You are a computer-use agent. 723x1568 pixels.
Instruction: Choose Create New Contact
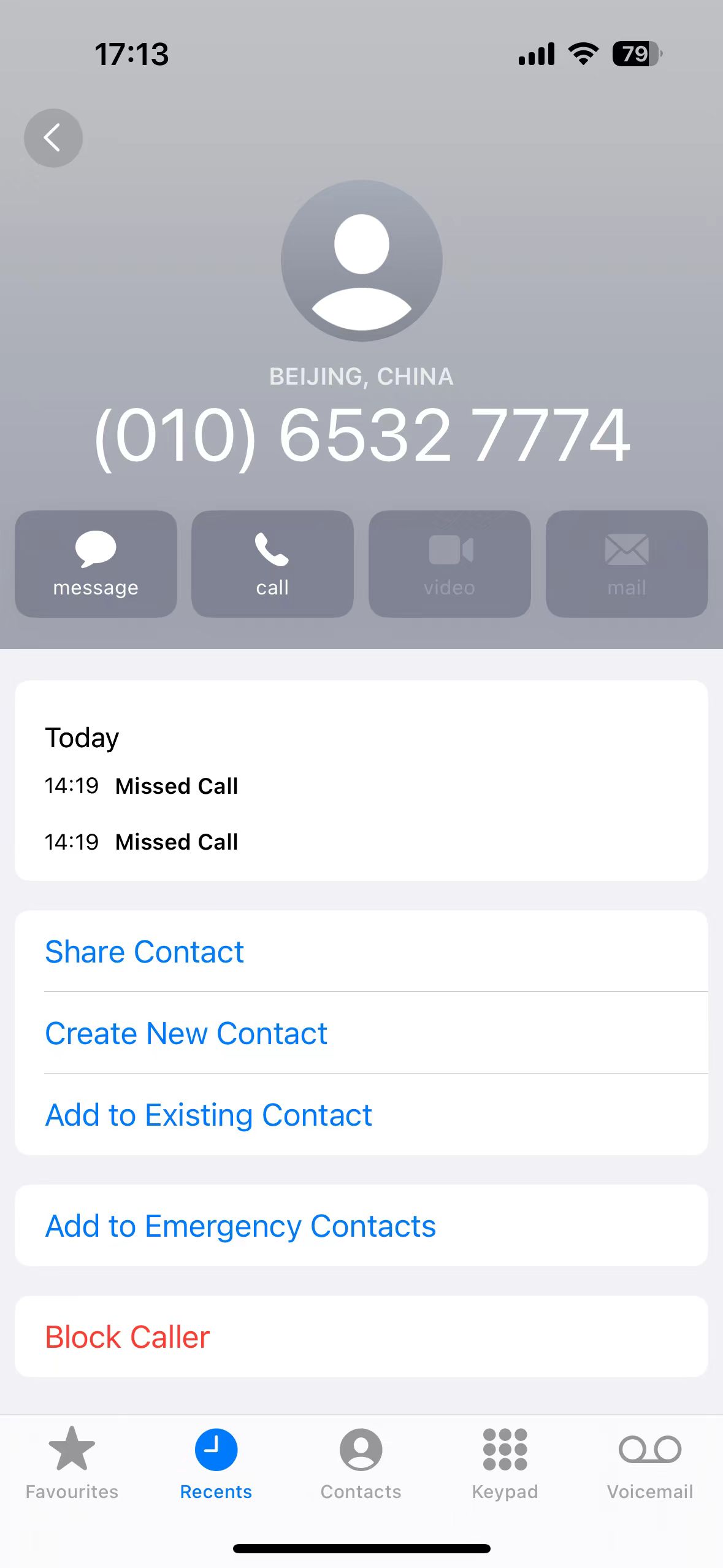tap(361, 1033)
